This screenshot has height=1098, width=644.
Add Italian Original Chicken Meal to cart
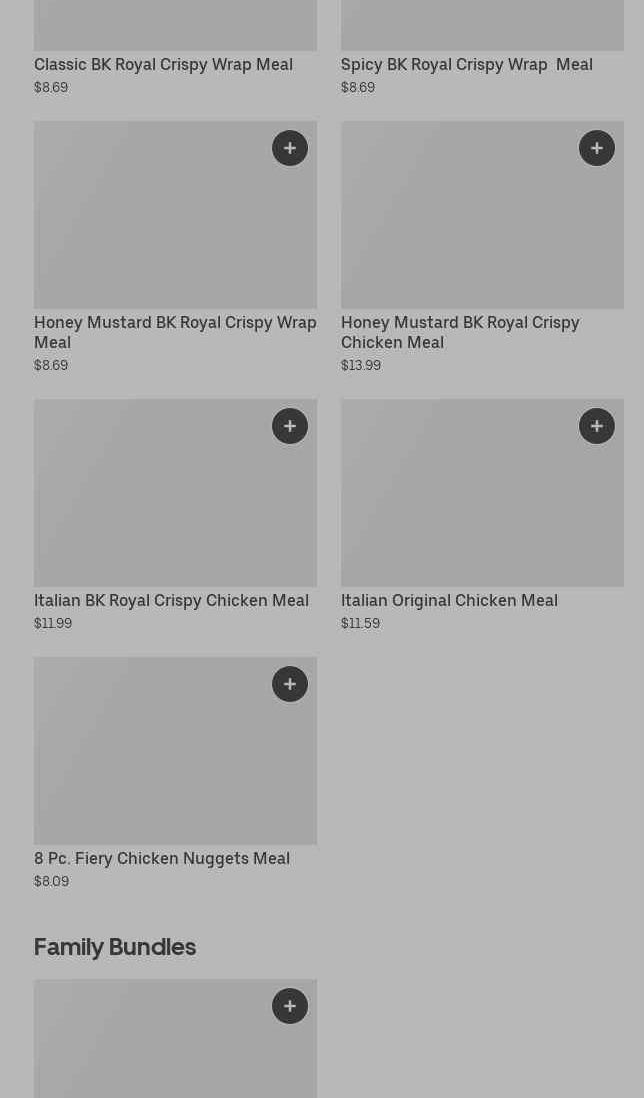596,426
